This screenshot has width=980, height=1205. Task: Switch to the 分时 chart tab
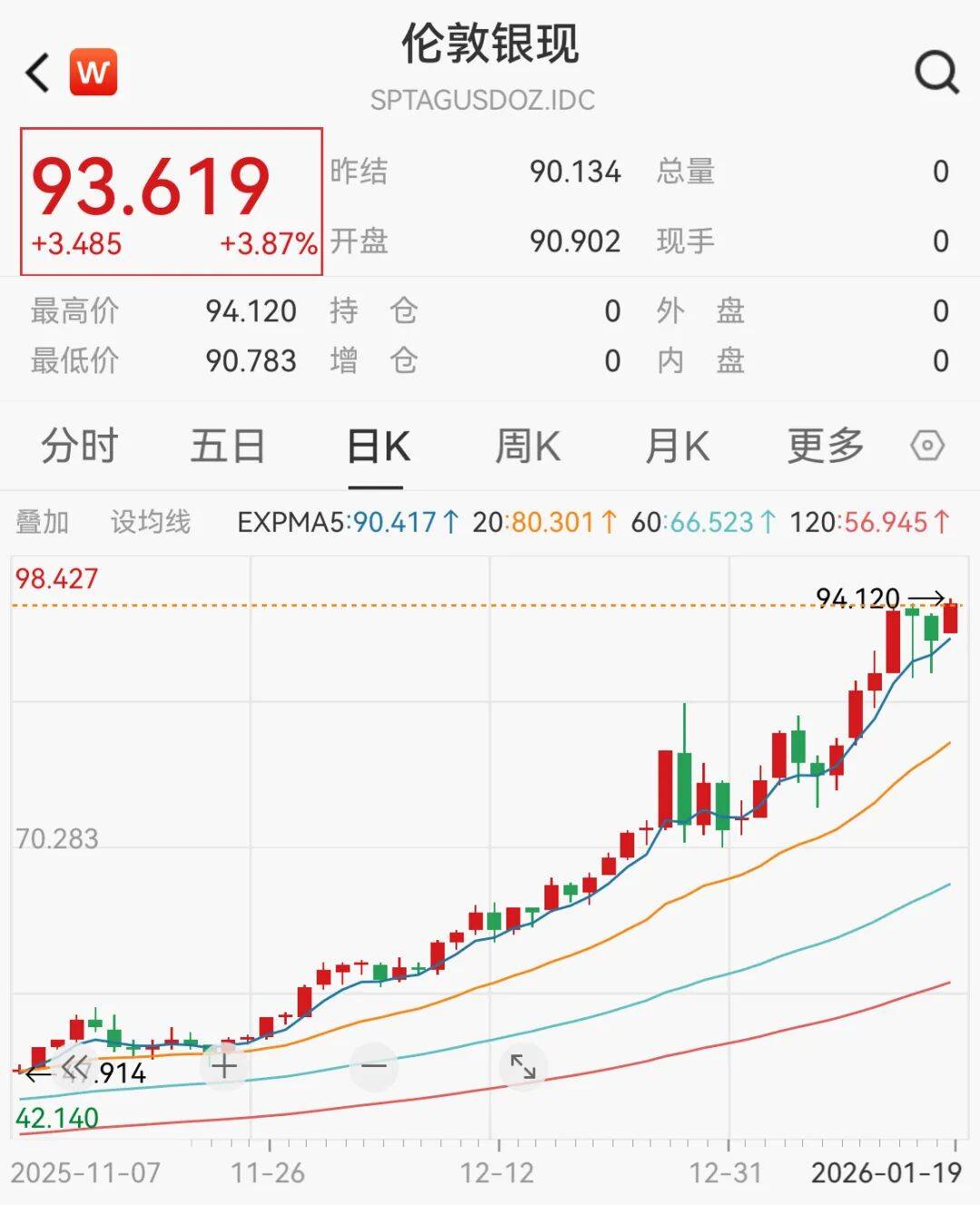point(80,446)
